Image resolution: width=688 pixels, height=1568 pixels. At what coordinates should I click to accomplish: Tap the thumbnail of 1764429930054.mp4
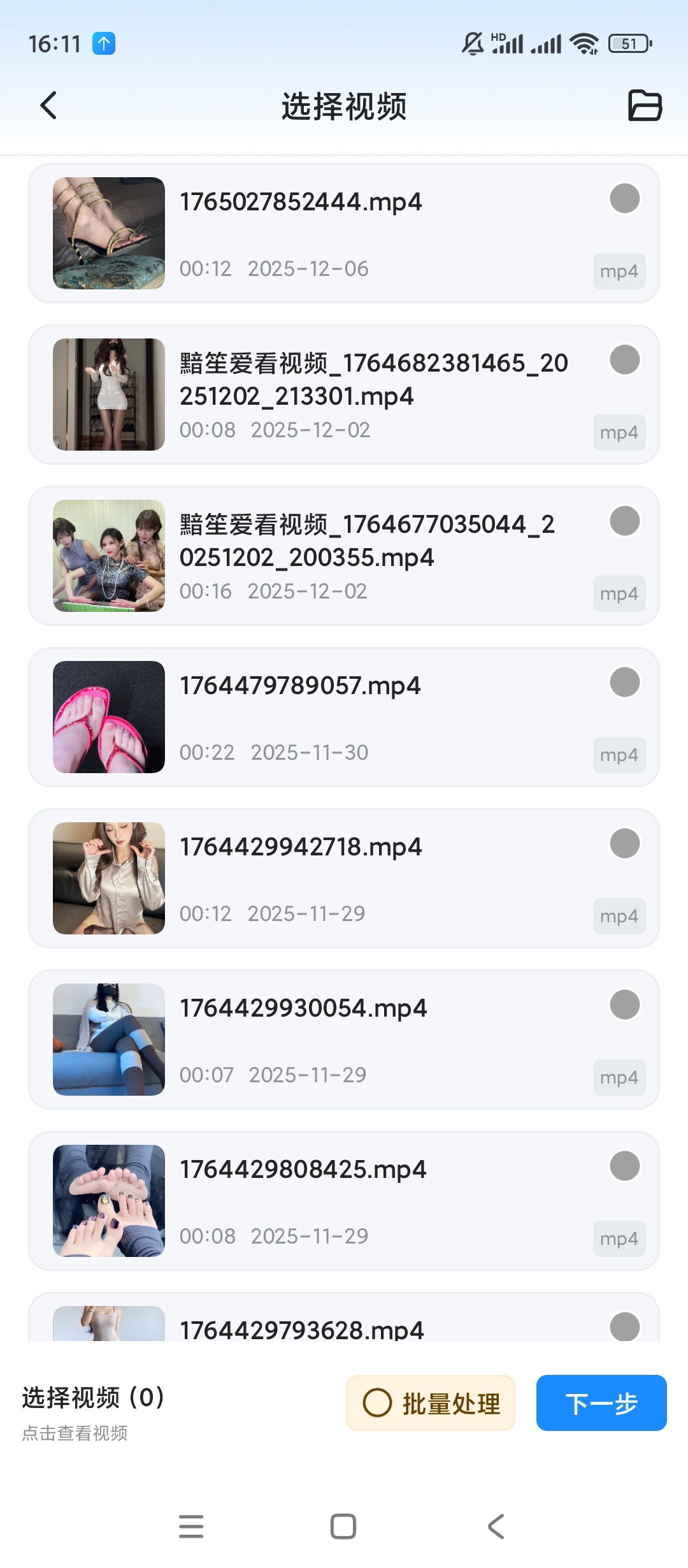pyautogui.click(x=109, y=1040)
